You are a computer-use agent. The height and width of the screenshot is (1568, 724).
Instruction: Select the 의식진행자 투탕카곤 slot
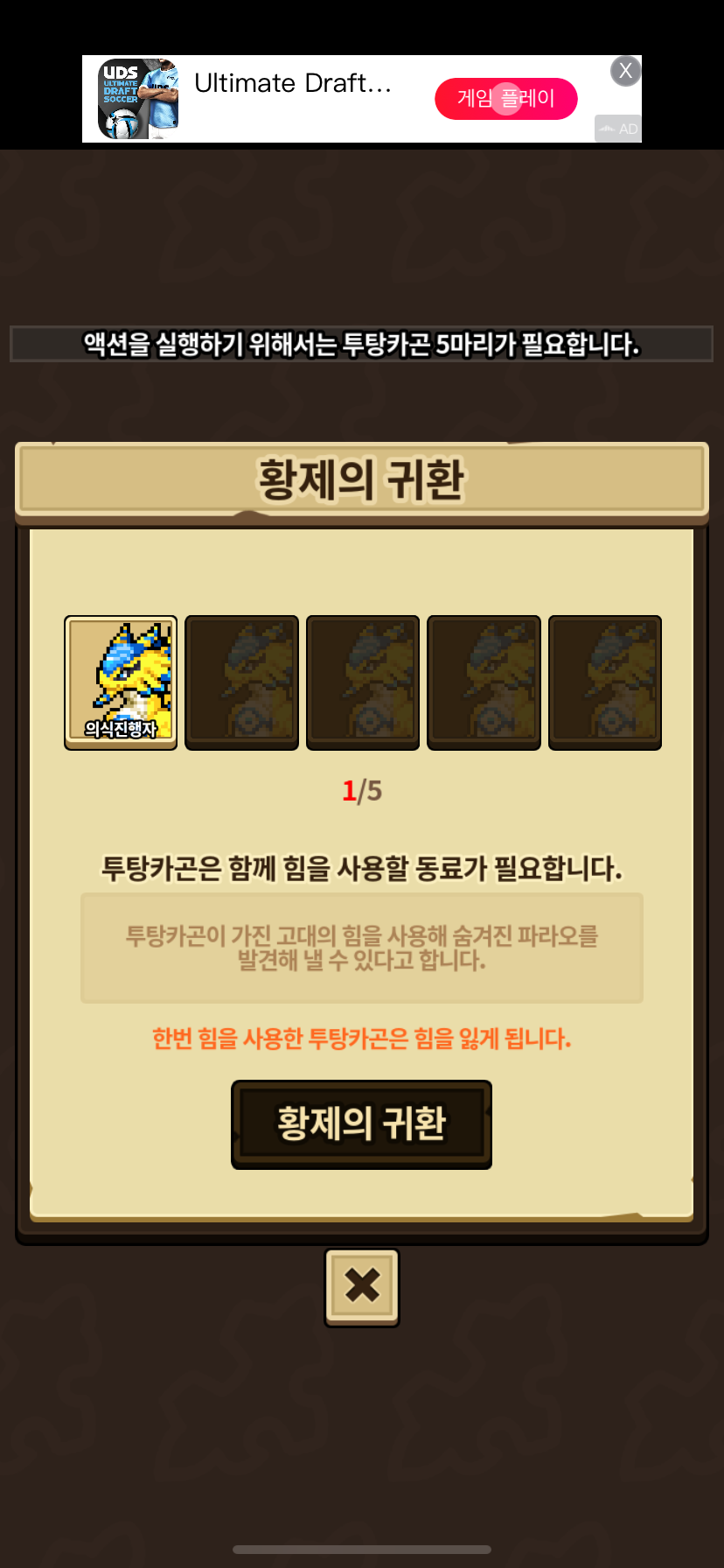(x=121, y=682)
